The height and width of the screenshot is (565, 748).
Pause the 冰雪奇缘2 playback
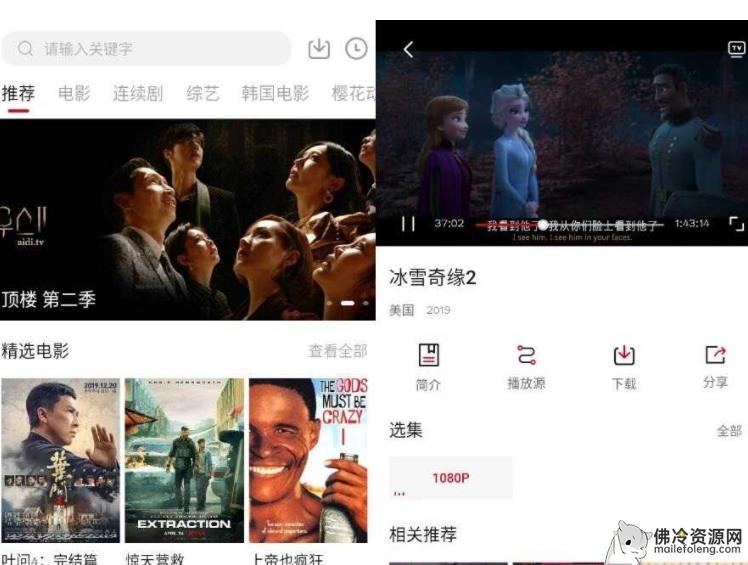pyautogui.click(x=408, y=224)
